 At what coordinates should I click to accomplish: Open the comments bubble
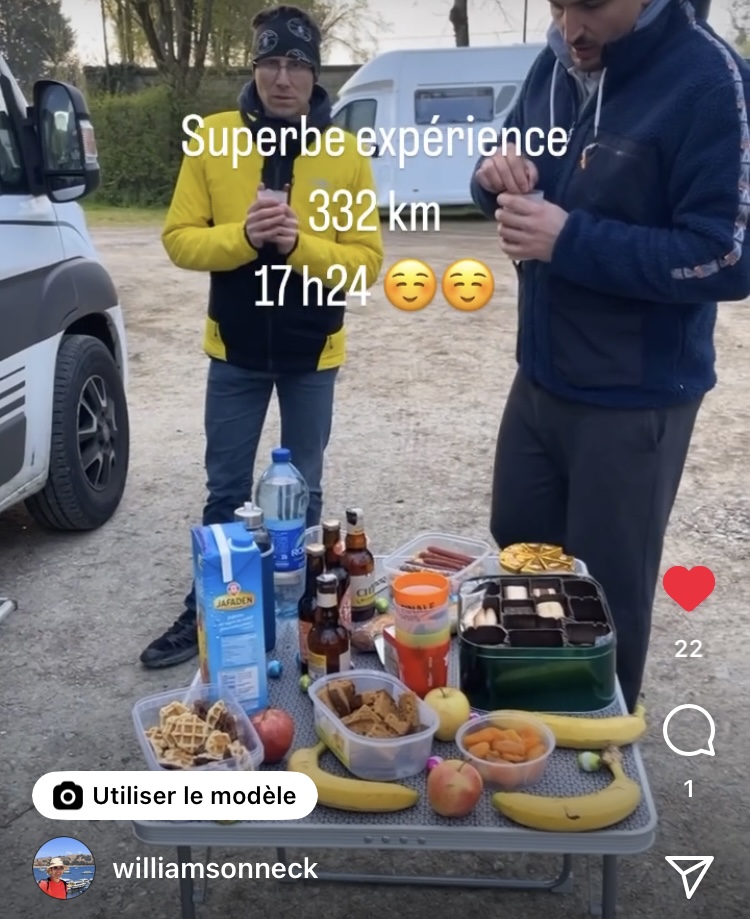[689, 731]
